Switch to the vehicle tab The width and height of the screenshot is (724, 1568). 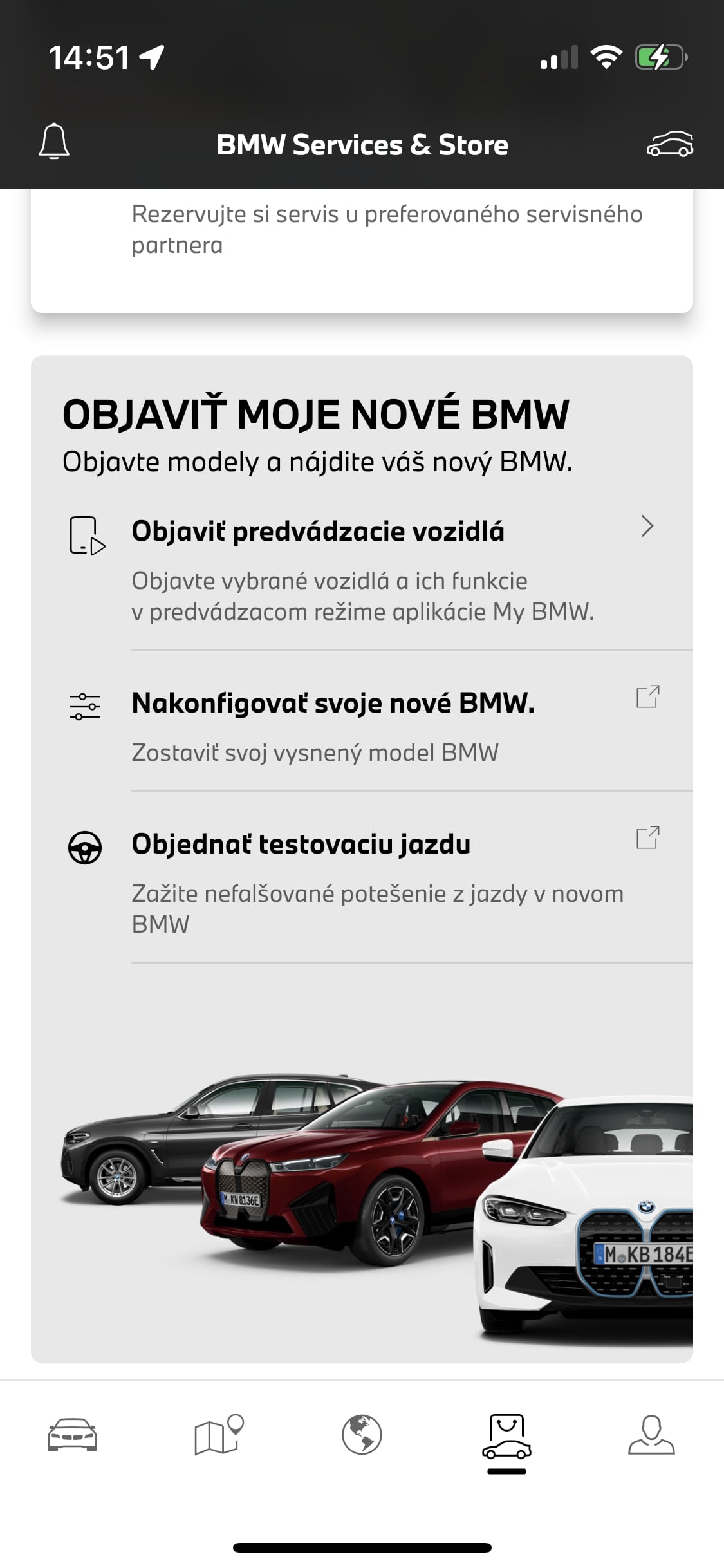coord(72,1435)
